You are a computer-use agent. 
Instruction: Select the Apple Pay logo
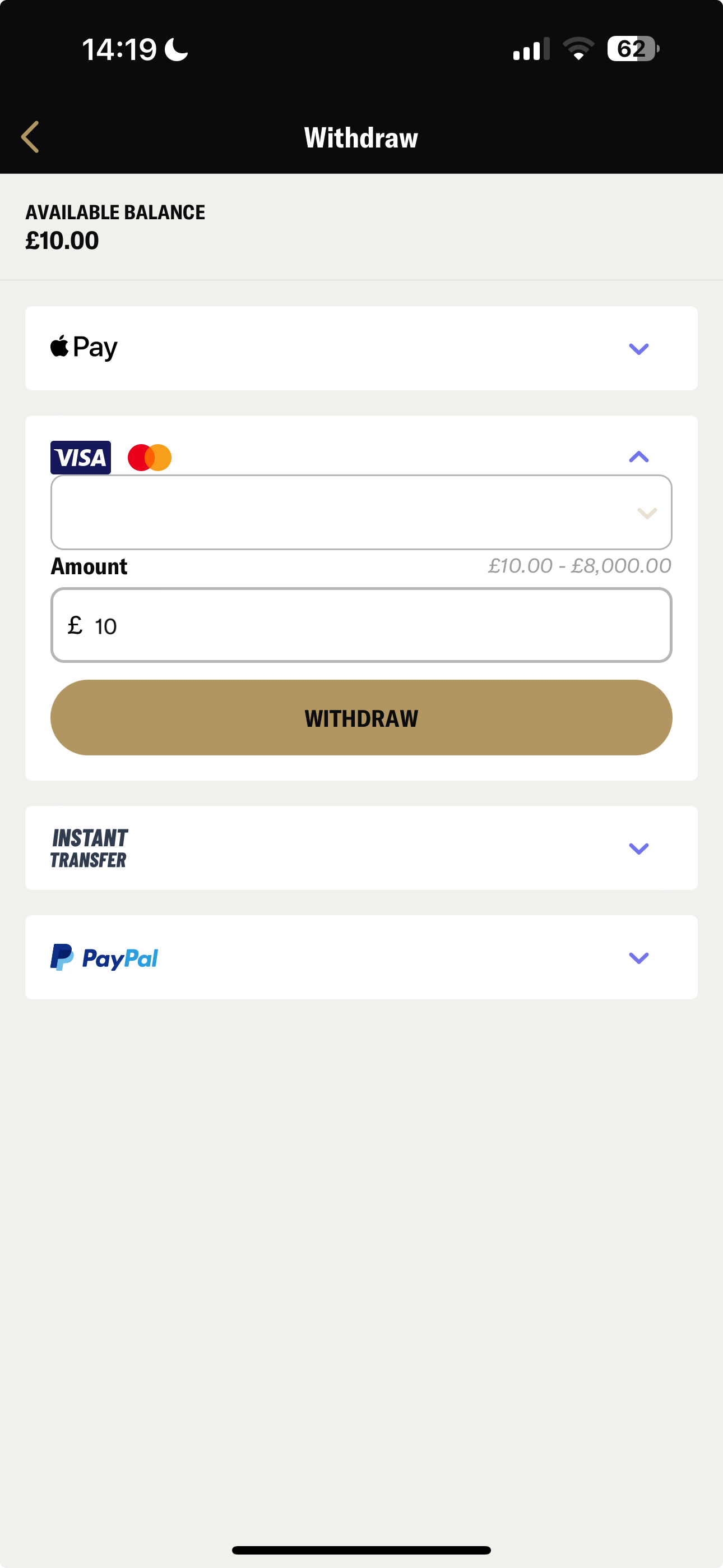click(83, 347)
